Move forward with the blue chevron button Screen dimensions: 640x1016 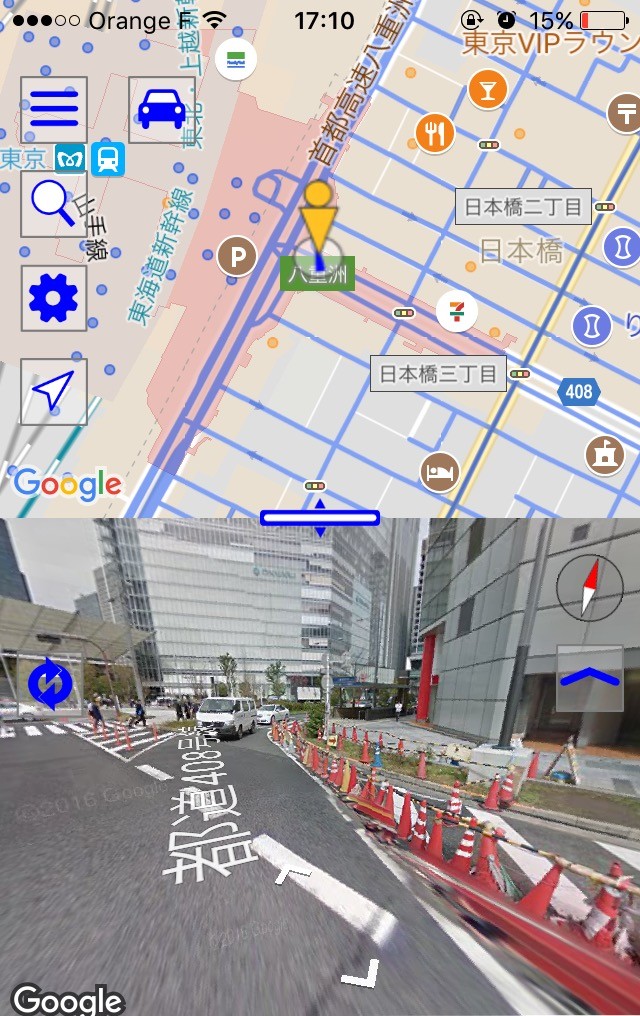(589, 678)
